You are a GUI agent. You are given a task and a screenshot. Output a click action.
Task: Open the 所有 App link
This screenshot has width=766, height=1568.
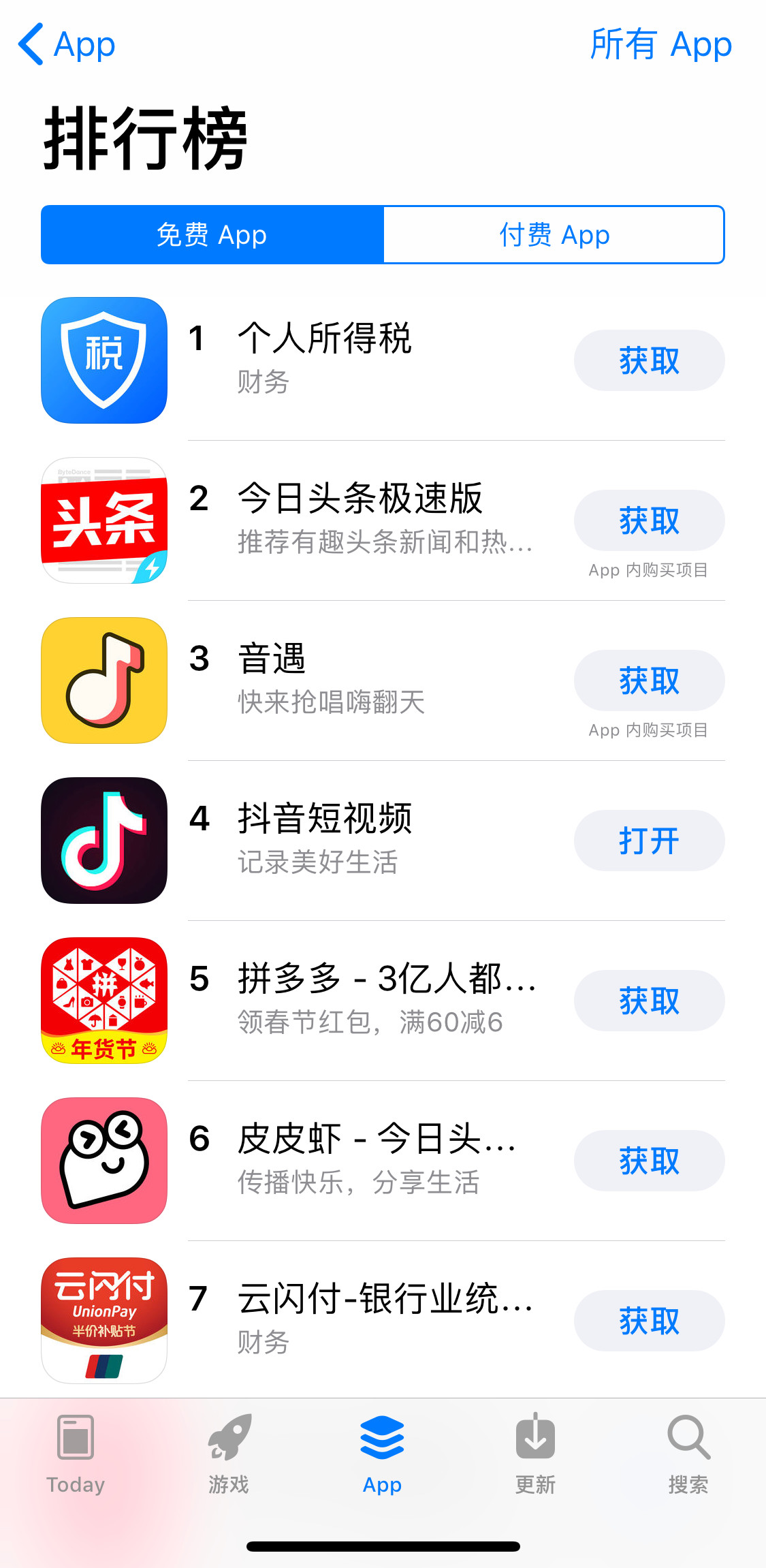click(660, 45)
